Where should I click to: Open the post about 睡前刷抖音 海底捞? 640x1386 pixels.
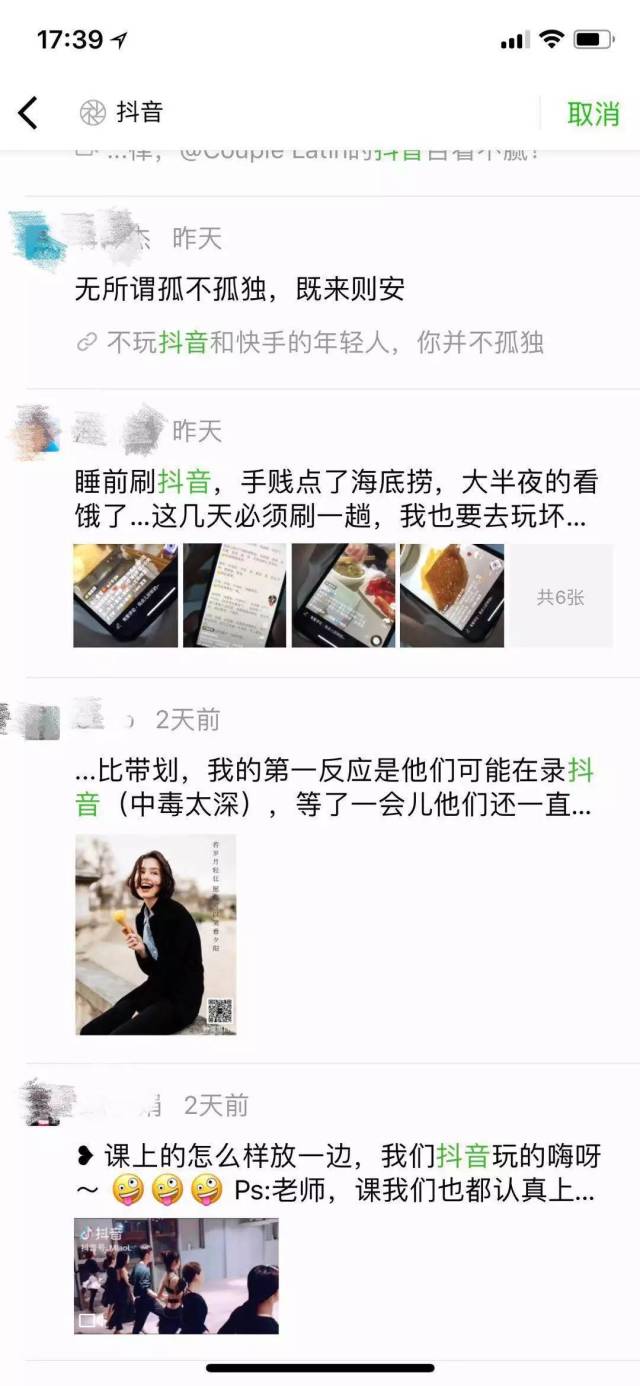pyautogui.click(x=337, y=500)
